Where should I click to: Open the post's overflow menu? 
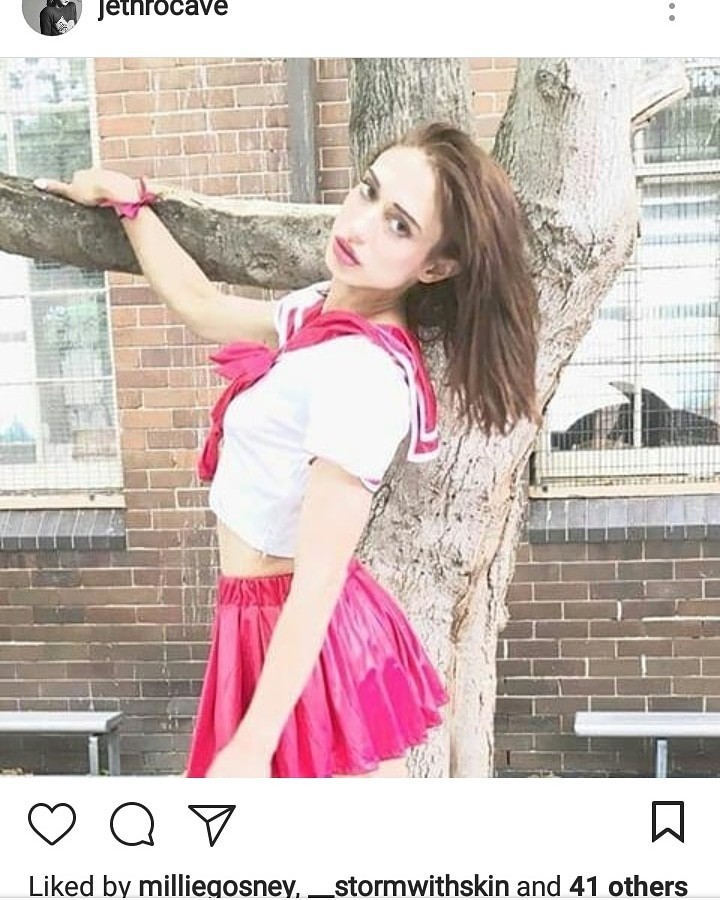point(671,12)
